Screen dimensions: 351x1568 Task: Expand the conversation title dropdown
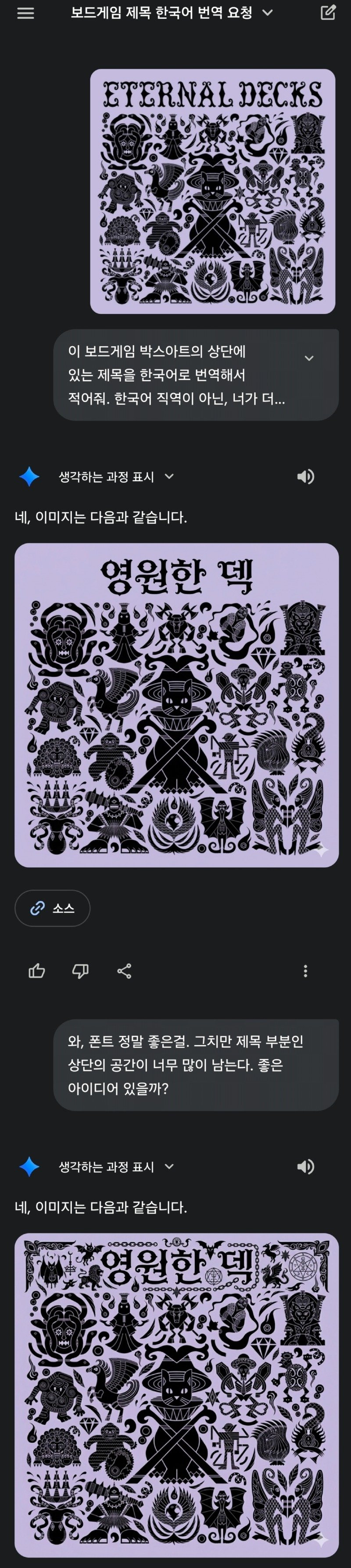point(268,13)
